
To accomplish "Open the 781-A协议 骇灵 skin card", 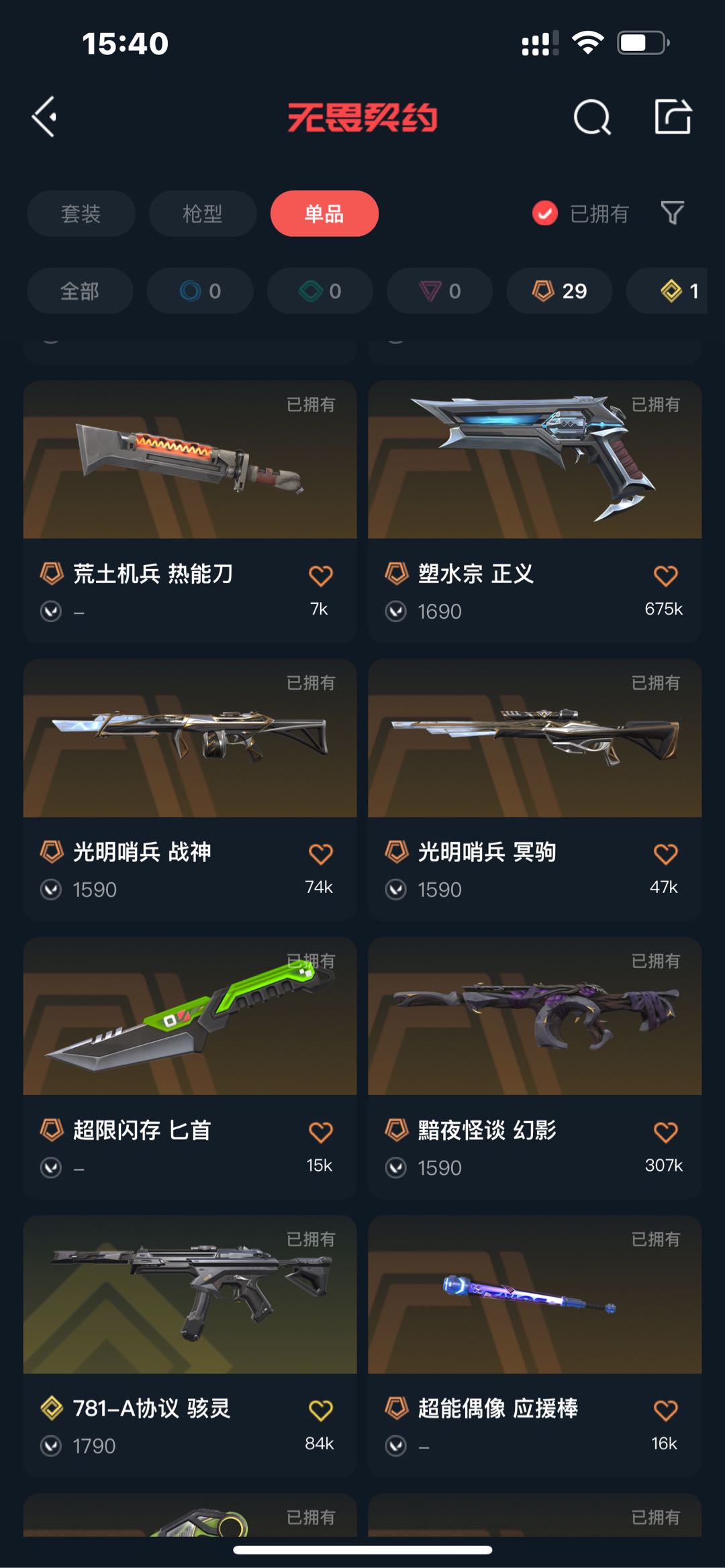I will point(190,1347).
